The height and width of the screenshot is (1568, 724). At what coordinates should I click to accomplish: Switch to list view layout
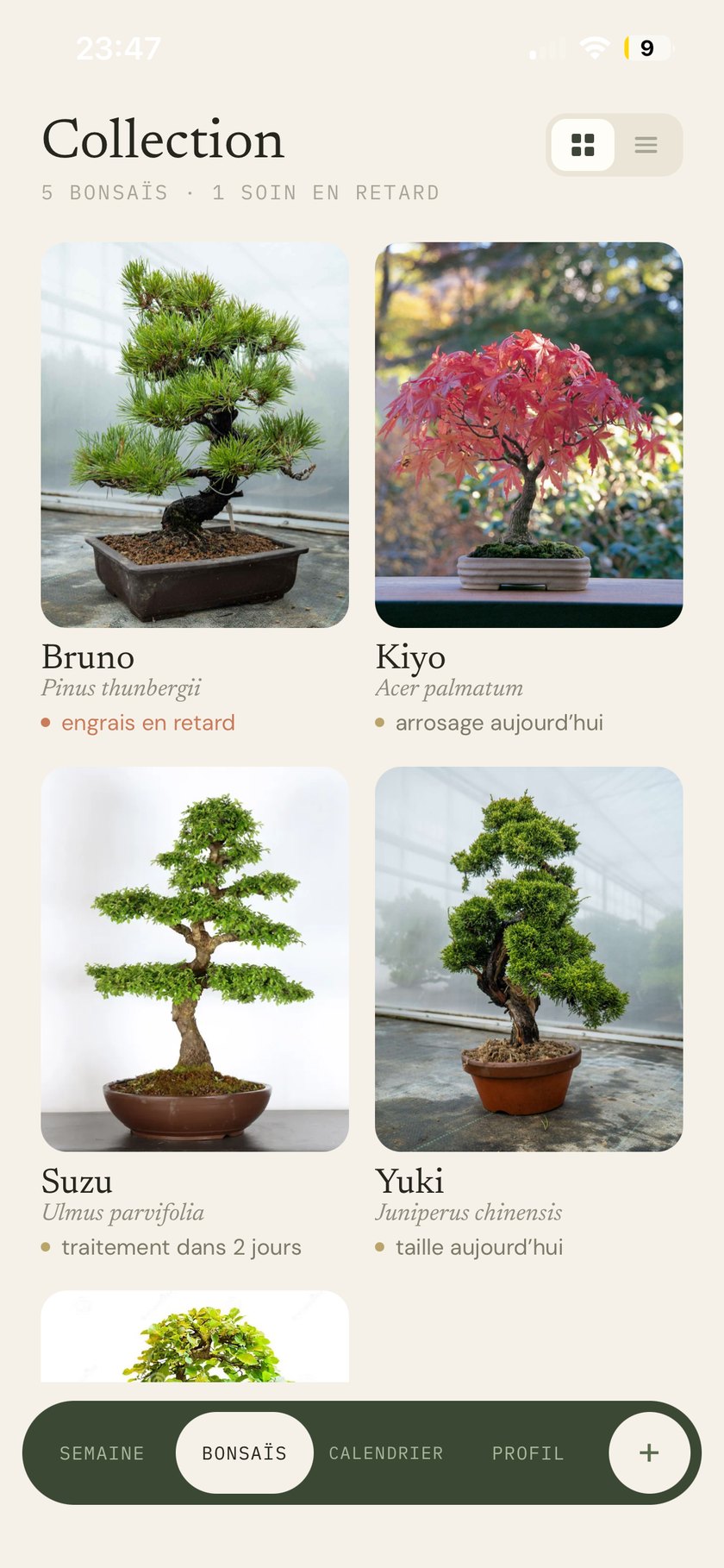(646, 145)
